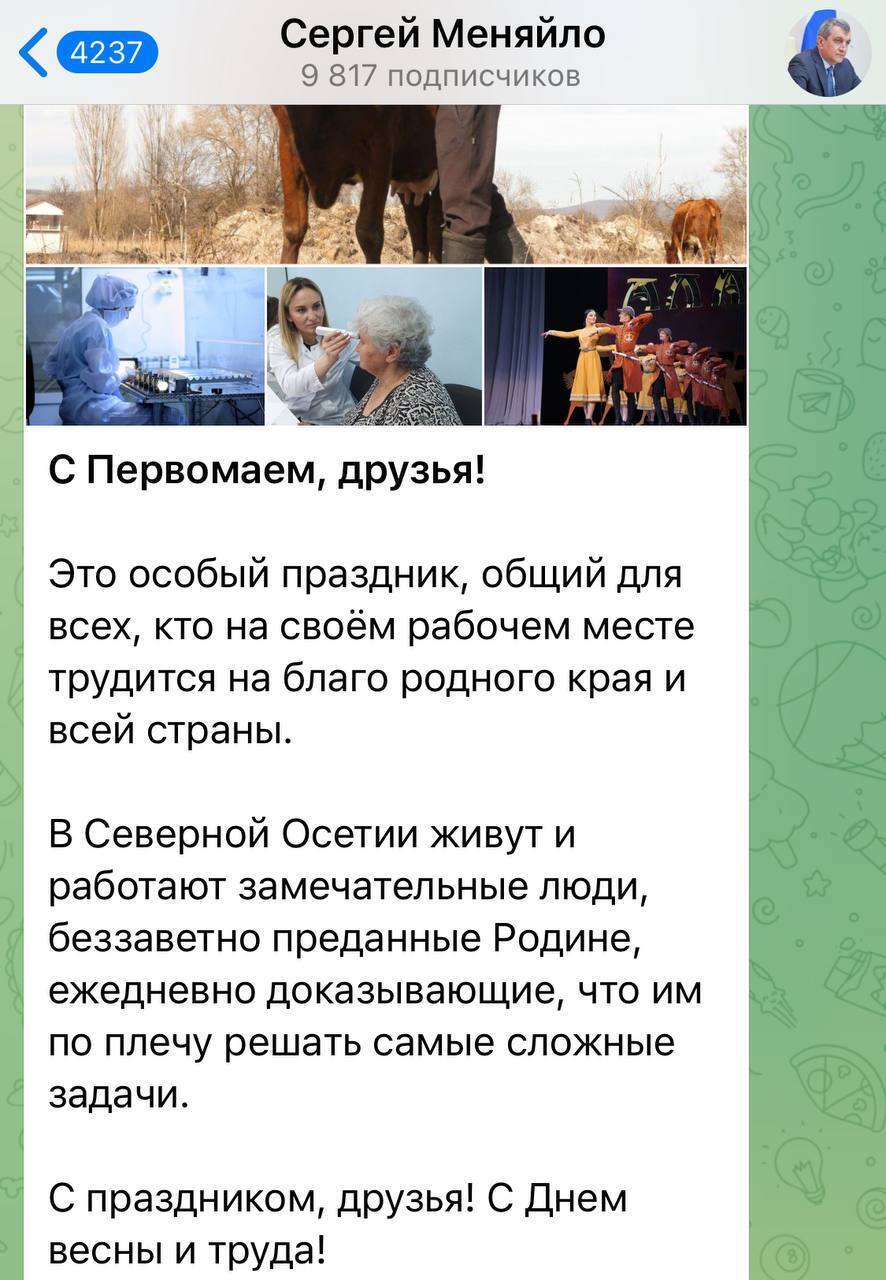The width and height of the screenshot is (886, 1280).
Task: Open channel info from the title Сергей Меняйло
Action: point(442,36)
